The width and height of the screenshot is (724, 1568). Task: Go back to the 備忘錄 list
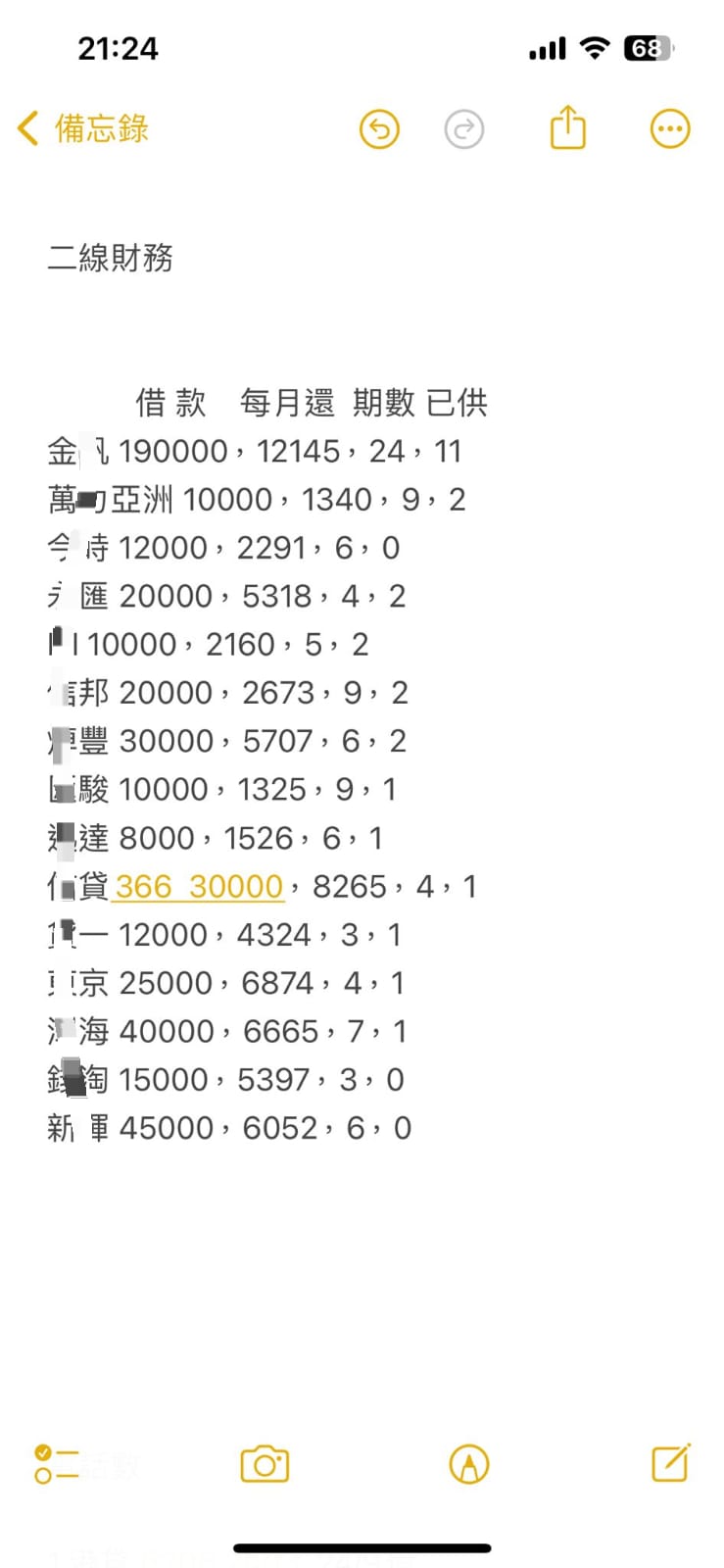pos(82,128)
